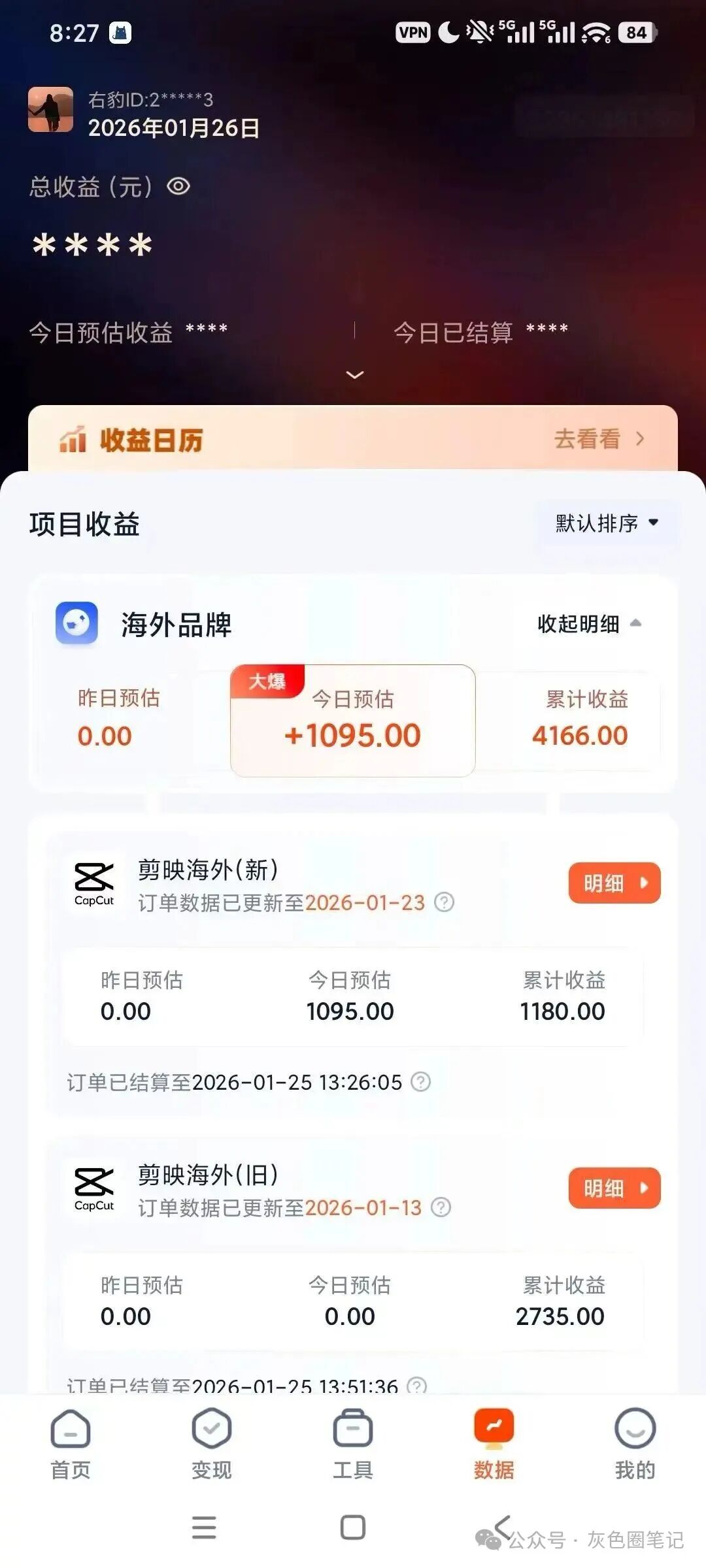
Task: Tap help icon beside 13:26:05 settlement time
Action: tap(420, 1082)
